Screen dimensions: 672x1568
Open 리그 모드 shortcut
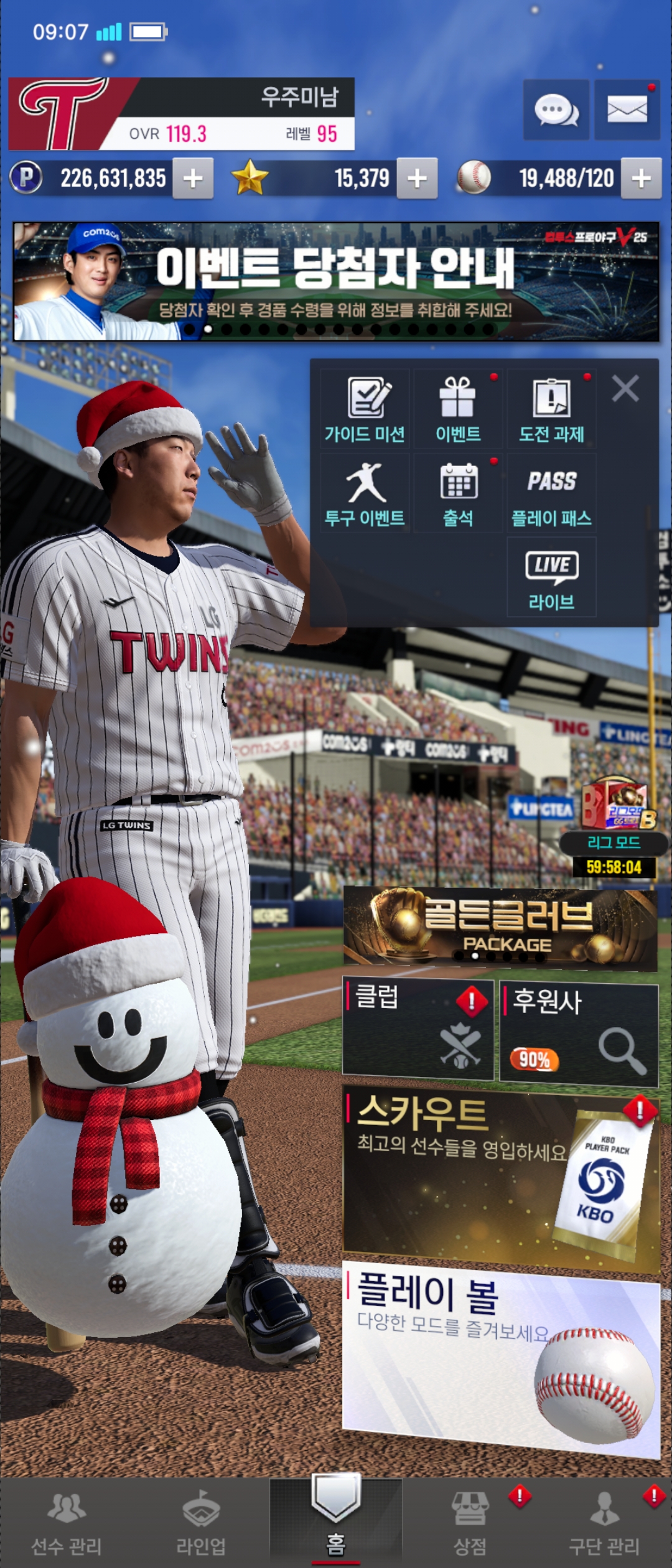tap(614, 821)
